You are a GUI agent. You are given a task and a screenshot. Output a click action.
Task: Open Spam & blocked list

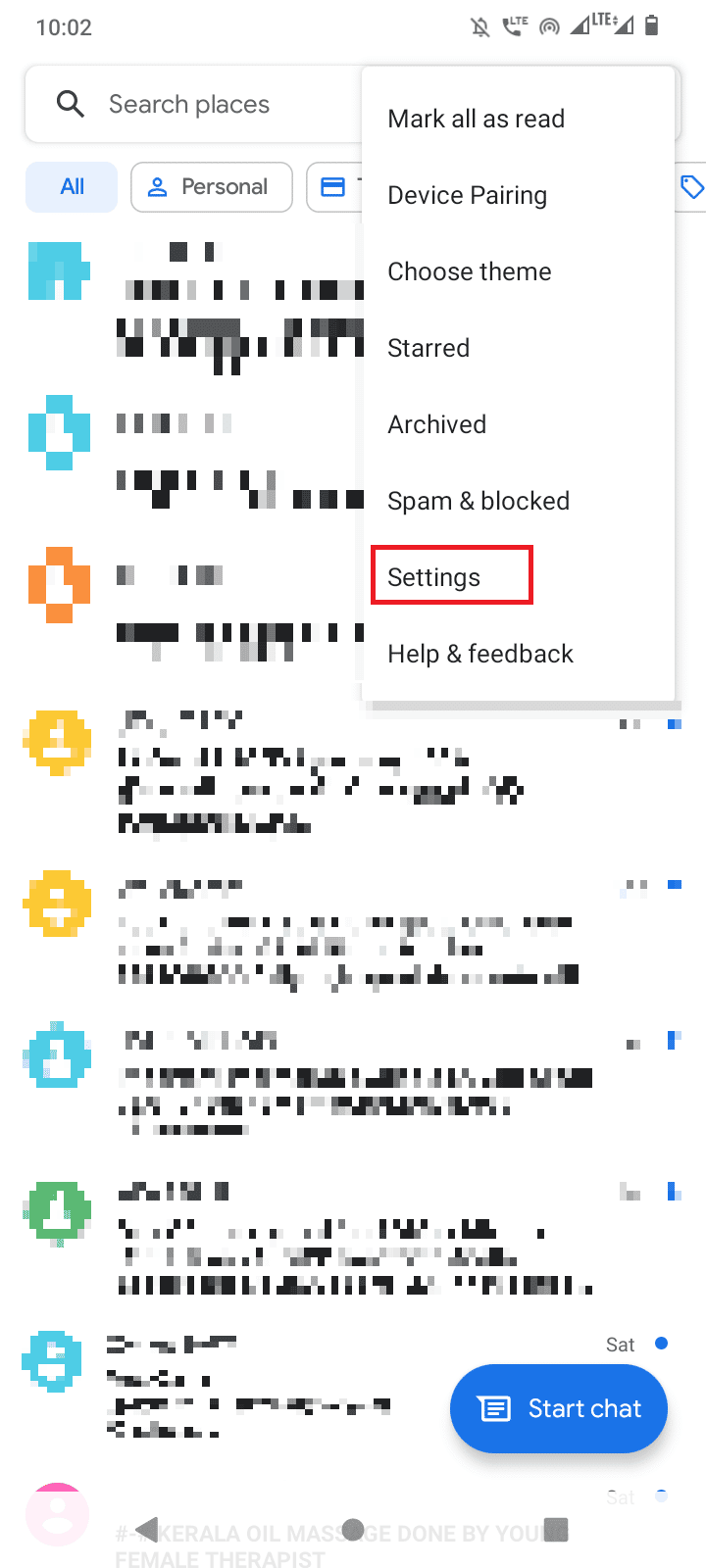[479, 501]
